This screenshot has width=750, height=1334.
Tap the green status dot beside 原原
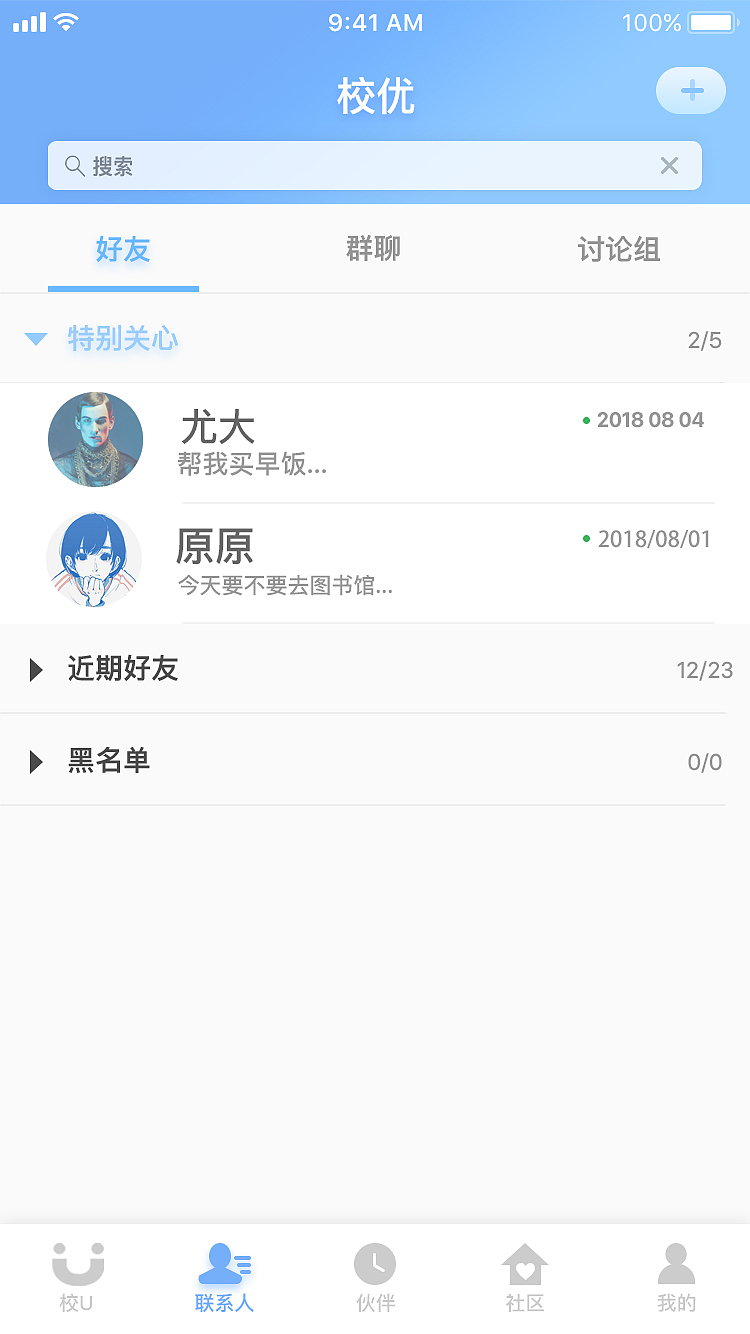click(586, 539)
